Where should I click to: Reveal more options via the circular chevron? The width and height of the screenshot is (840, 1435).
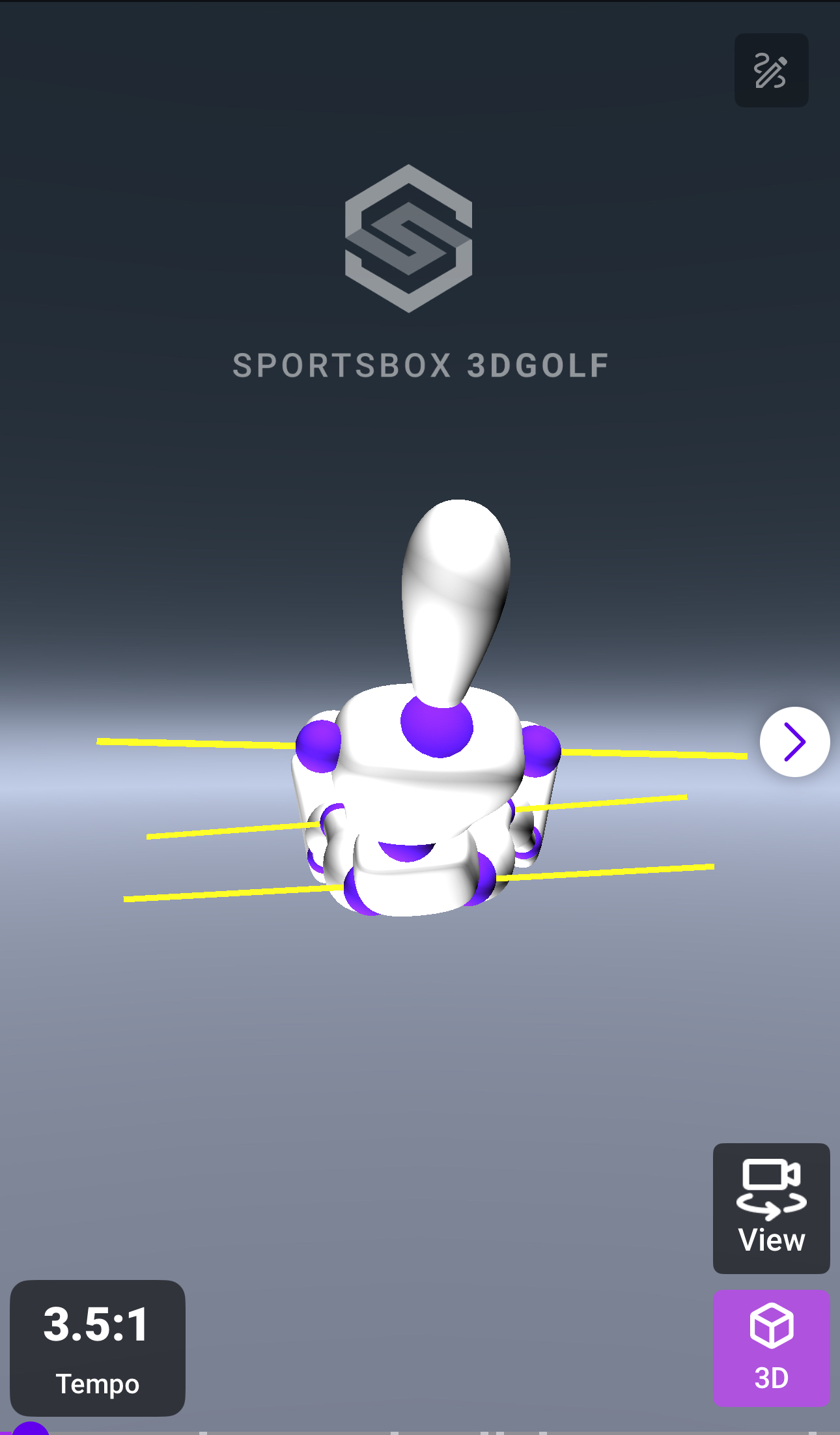coord(794,741)
